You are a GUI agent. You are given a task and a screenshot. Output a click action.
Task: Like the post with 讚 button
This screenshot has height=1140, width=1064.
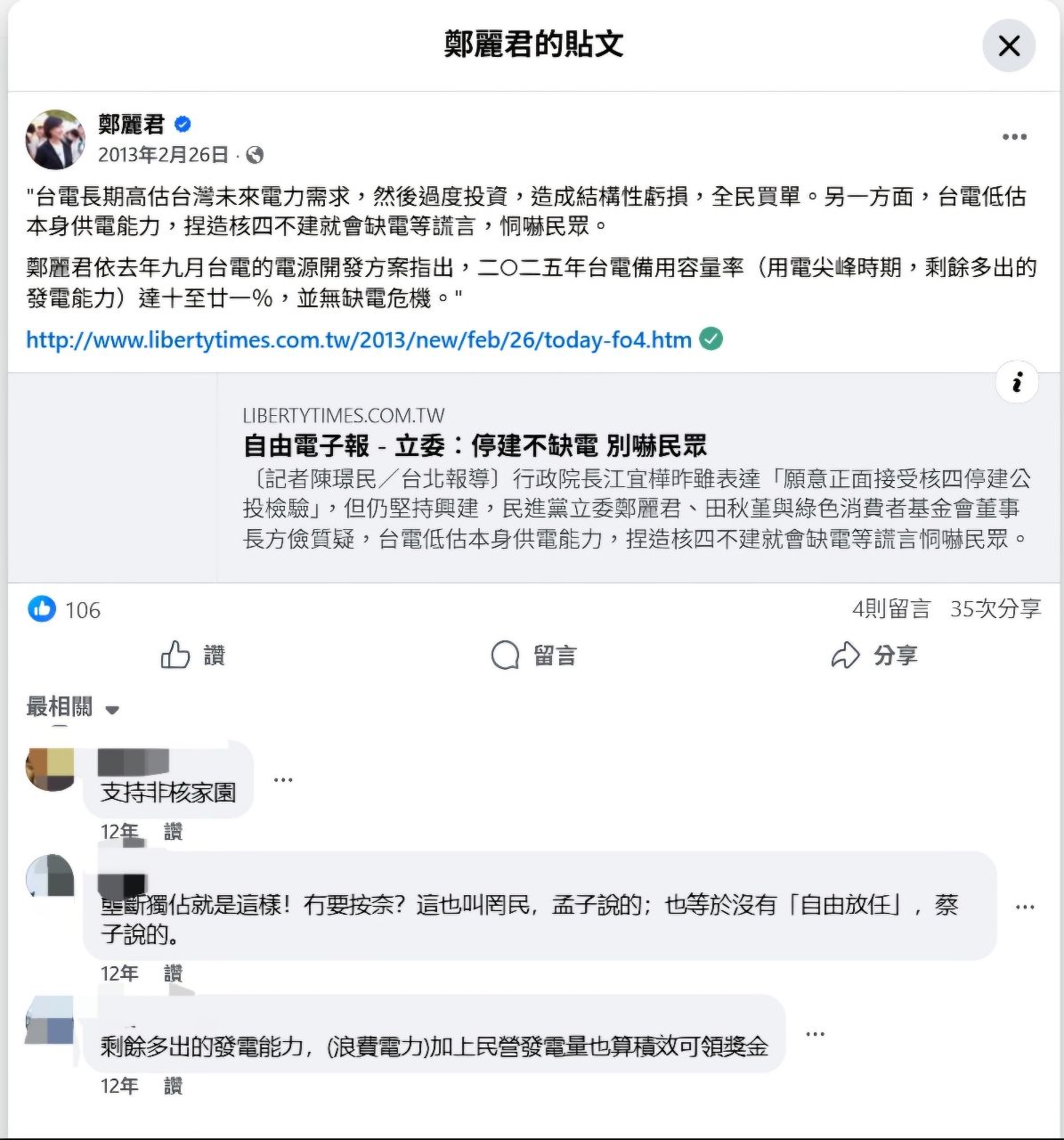[x=193, y=655]
